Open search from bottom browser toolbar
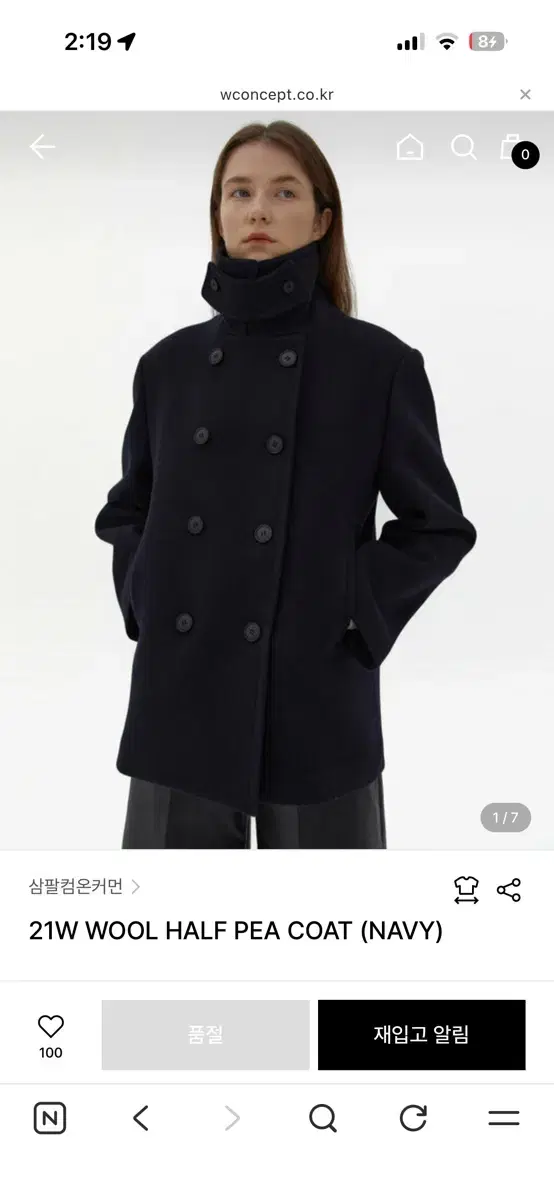Viewport: 554px width, 1200px height. coord(322,1118)
